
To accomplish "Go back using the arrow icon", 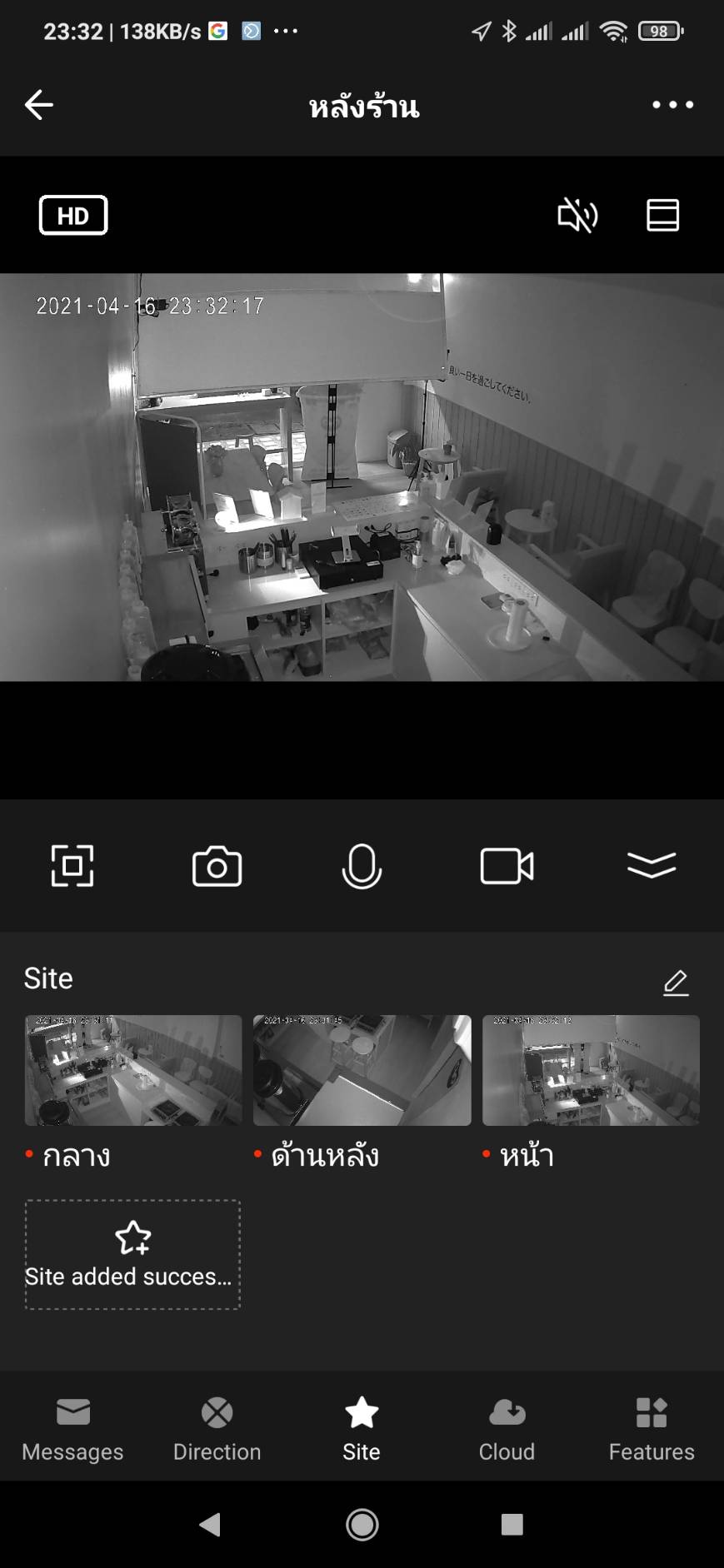I will point(38,105).
